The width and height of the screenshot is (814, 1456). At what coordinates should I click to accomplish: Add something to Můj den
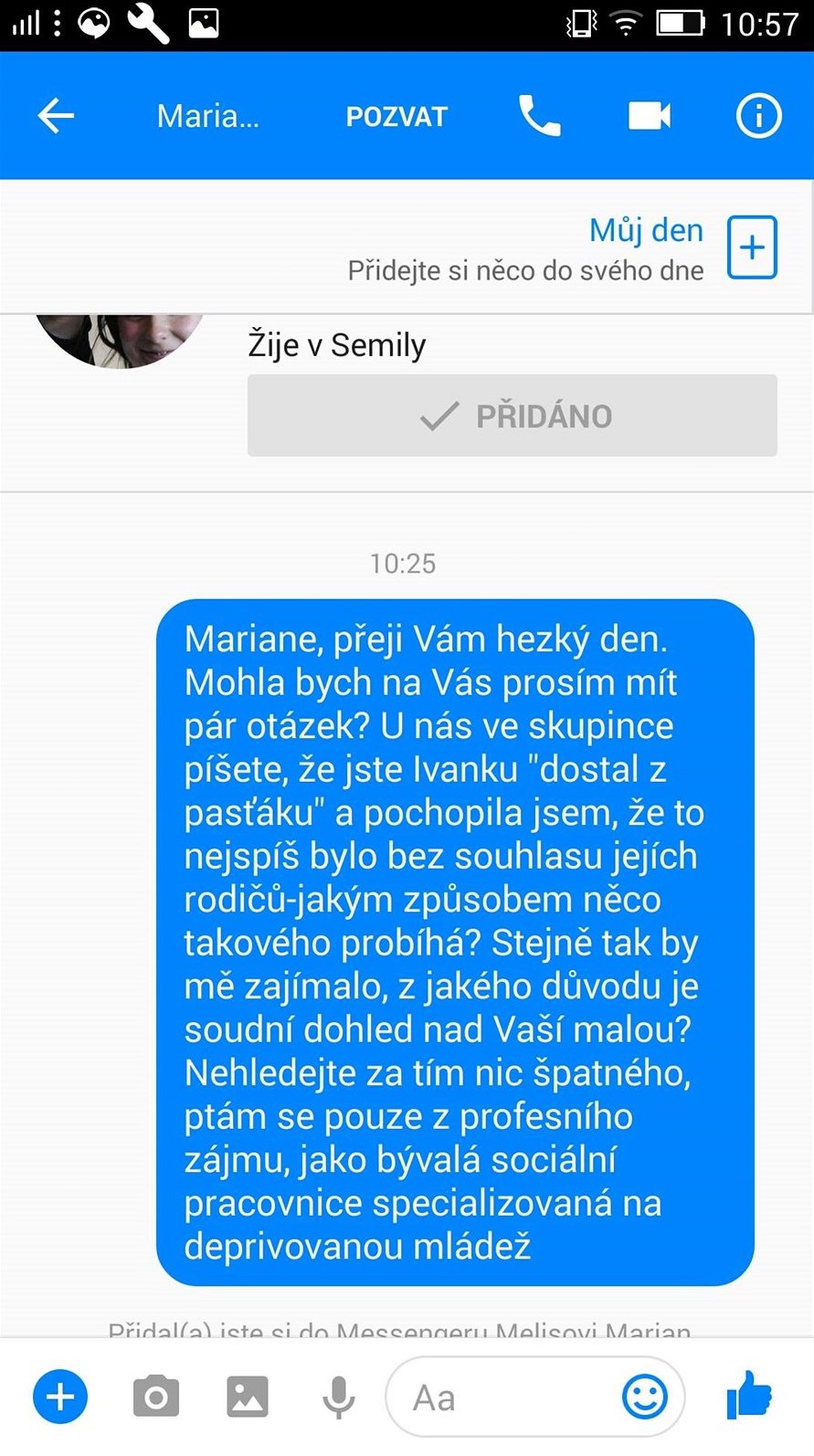tap(752, 248)
